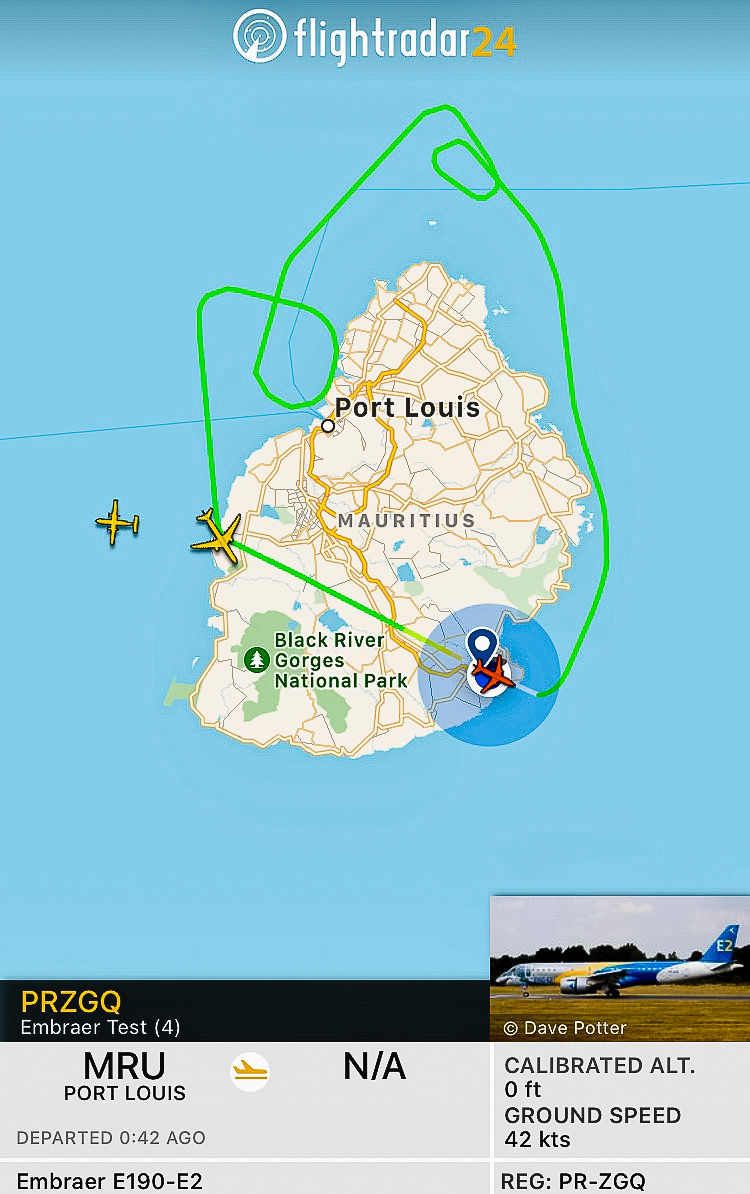Open the aircraft photo by Dave Potter
The width and height of the screenshot is (750, 1194).
[619, 967]
